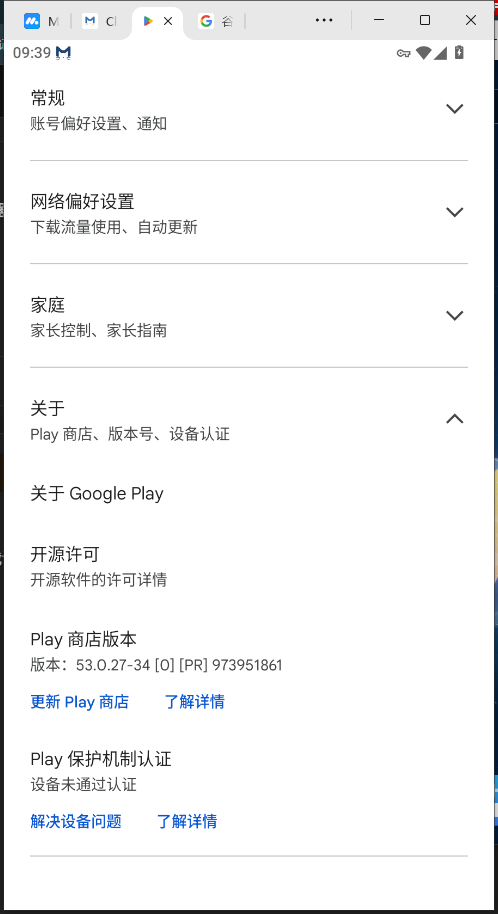Viewport: 498px width, 914px height.
Task: Tap 解决设备问题 link
Action: [76, 822]
